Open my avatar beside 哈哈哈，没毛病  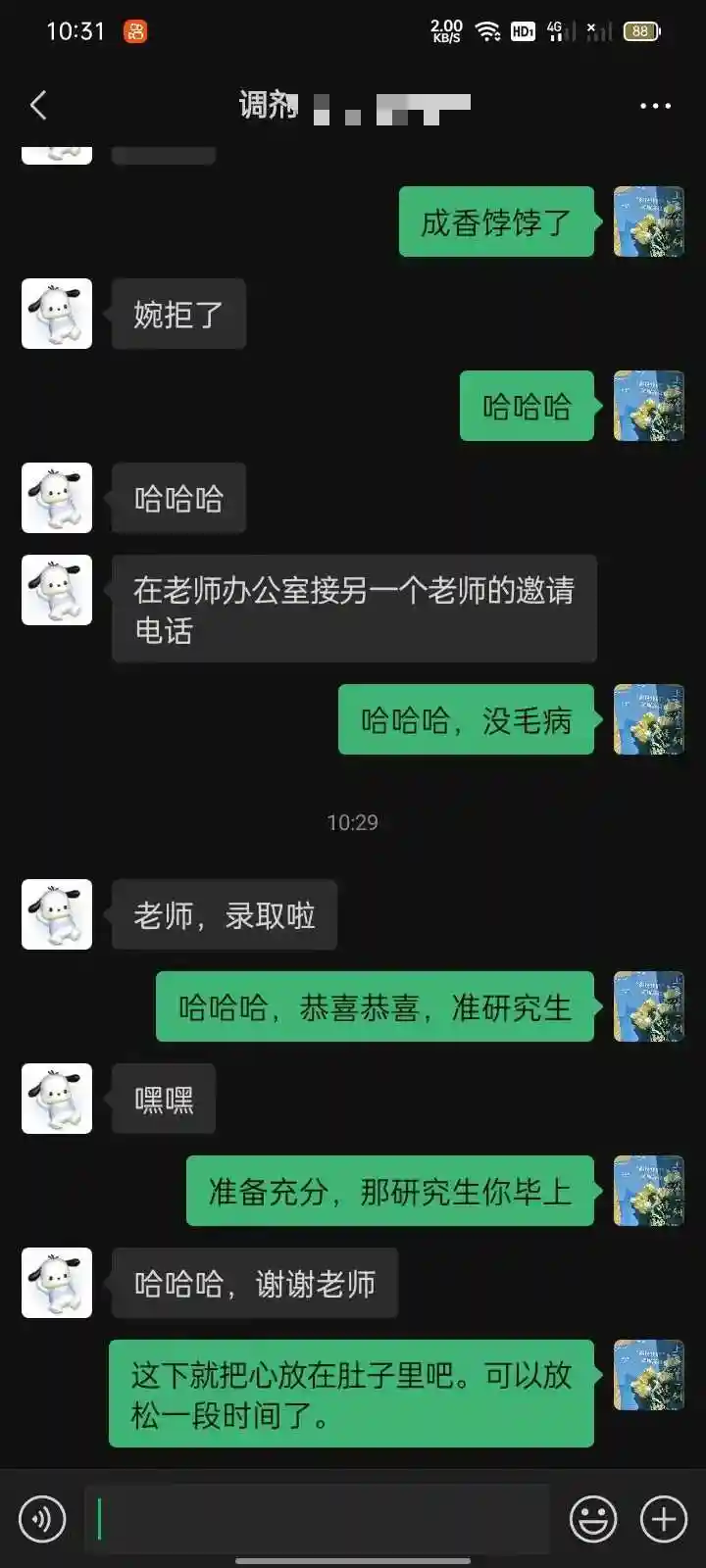pyautogui.click(x=648, y=719)
